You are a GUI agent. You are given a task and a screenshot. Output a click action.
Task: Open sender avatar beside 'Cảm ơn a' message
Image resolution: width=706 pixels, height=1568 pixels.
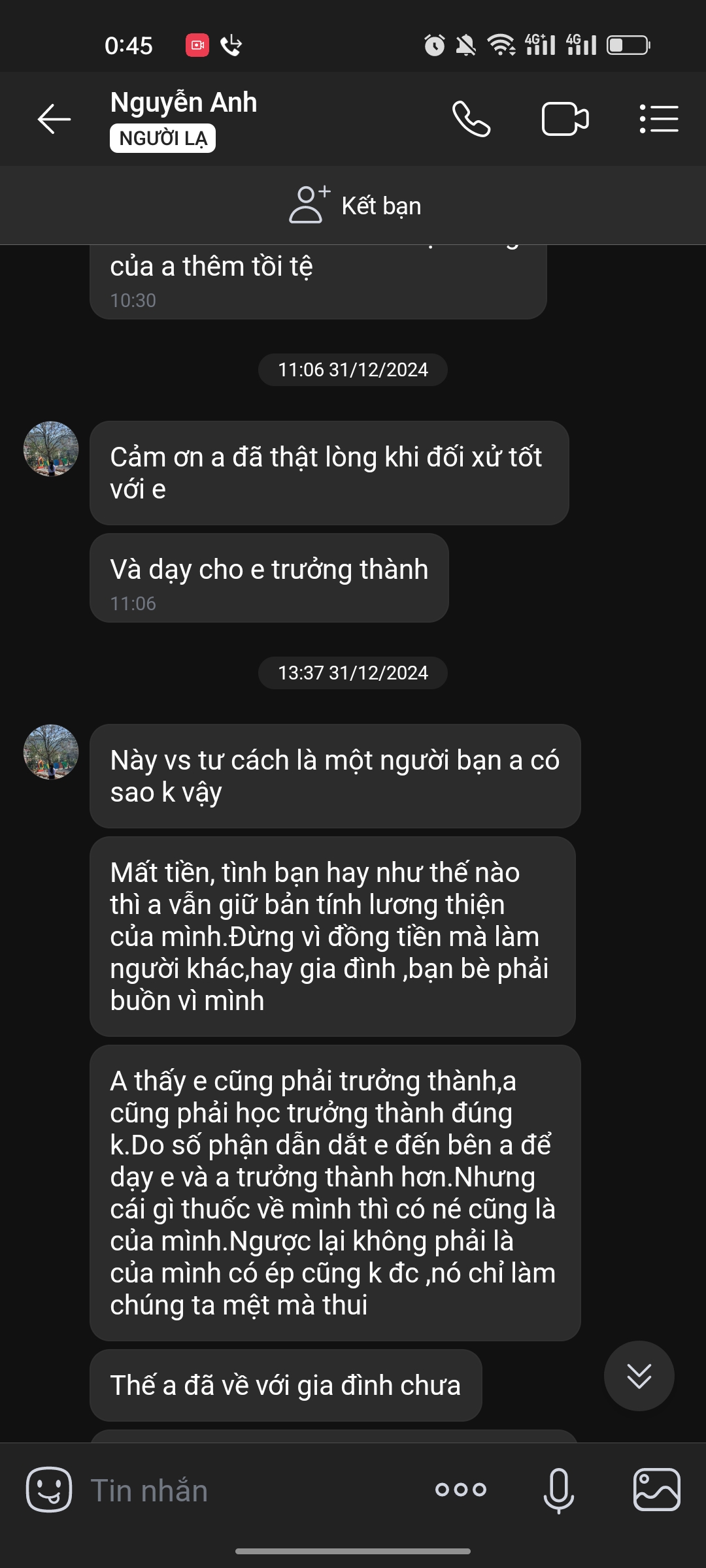point(51,449)
